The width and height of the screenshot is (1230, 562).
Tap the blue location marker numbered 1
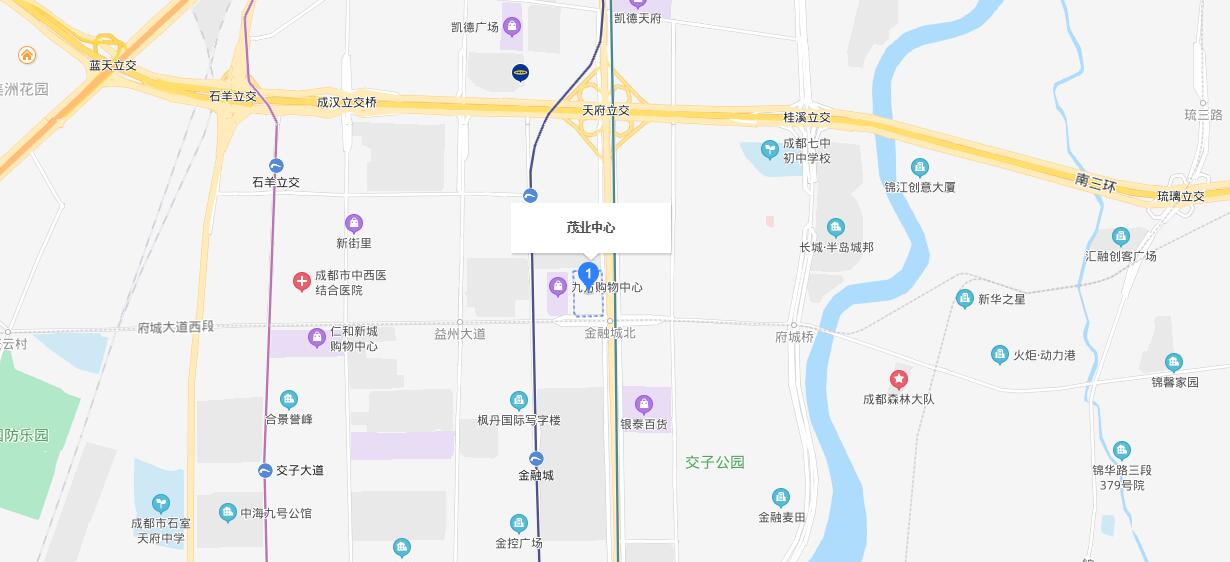coord(589,273)
